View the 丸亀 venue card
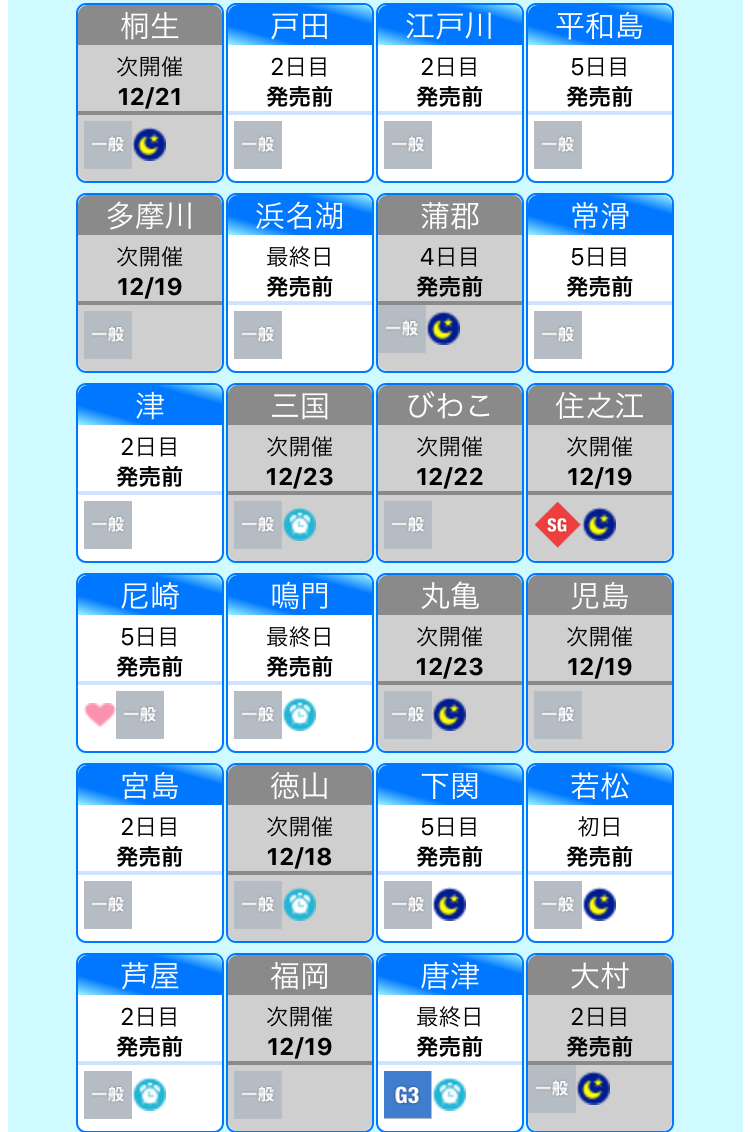This screenshot has width=750, height=1132. click(450, 663)
